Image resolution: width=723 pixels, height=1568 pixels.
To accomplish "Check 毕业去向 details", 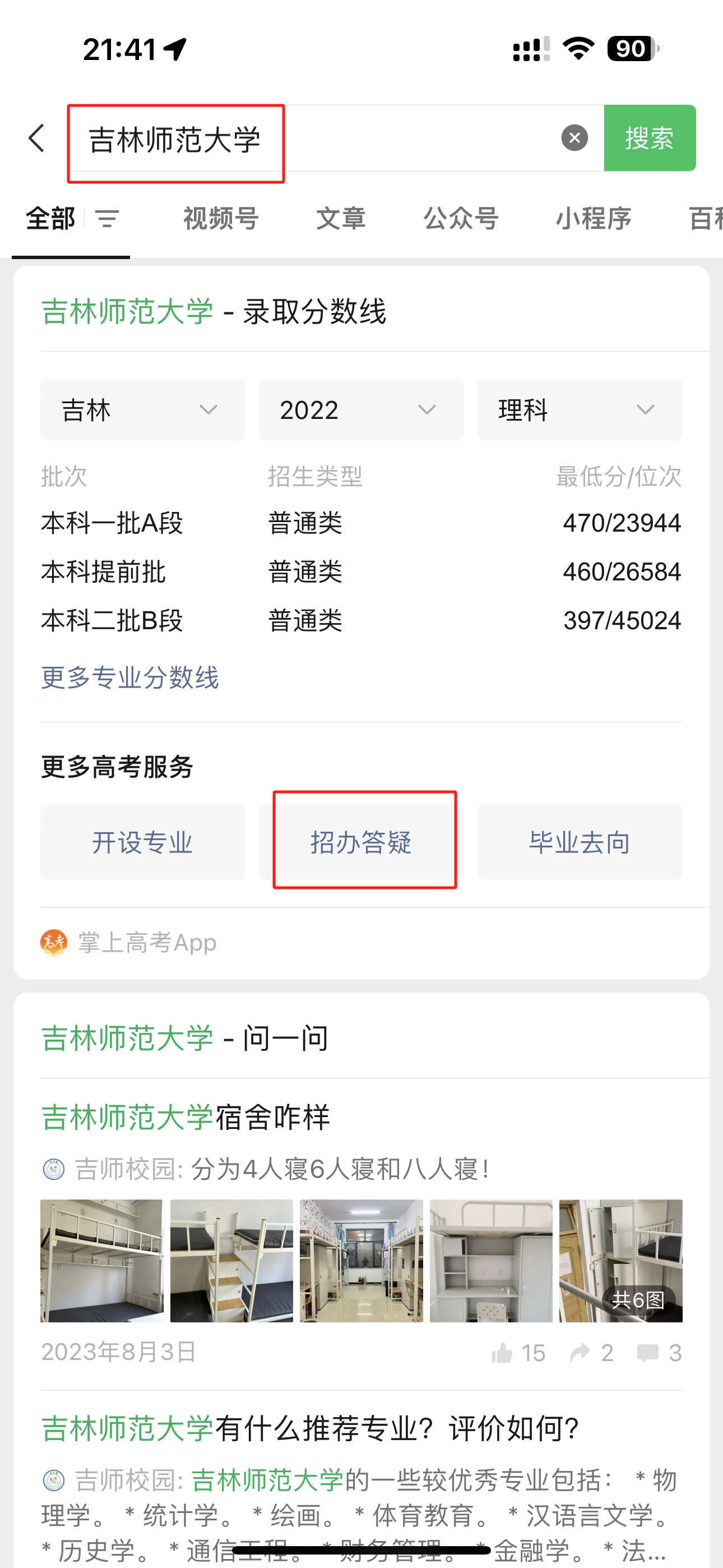I will 580,842.
